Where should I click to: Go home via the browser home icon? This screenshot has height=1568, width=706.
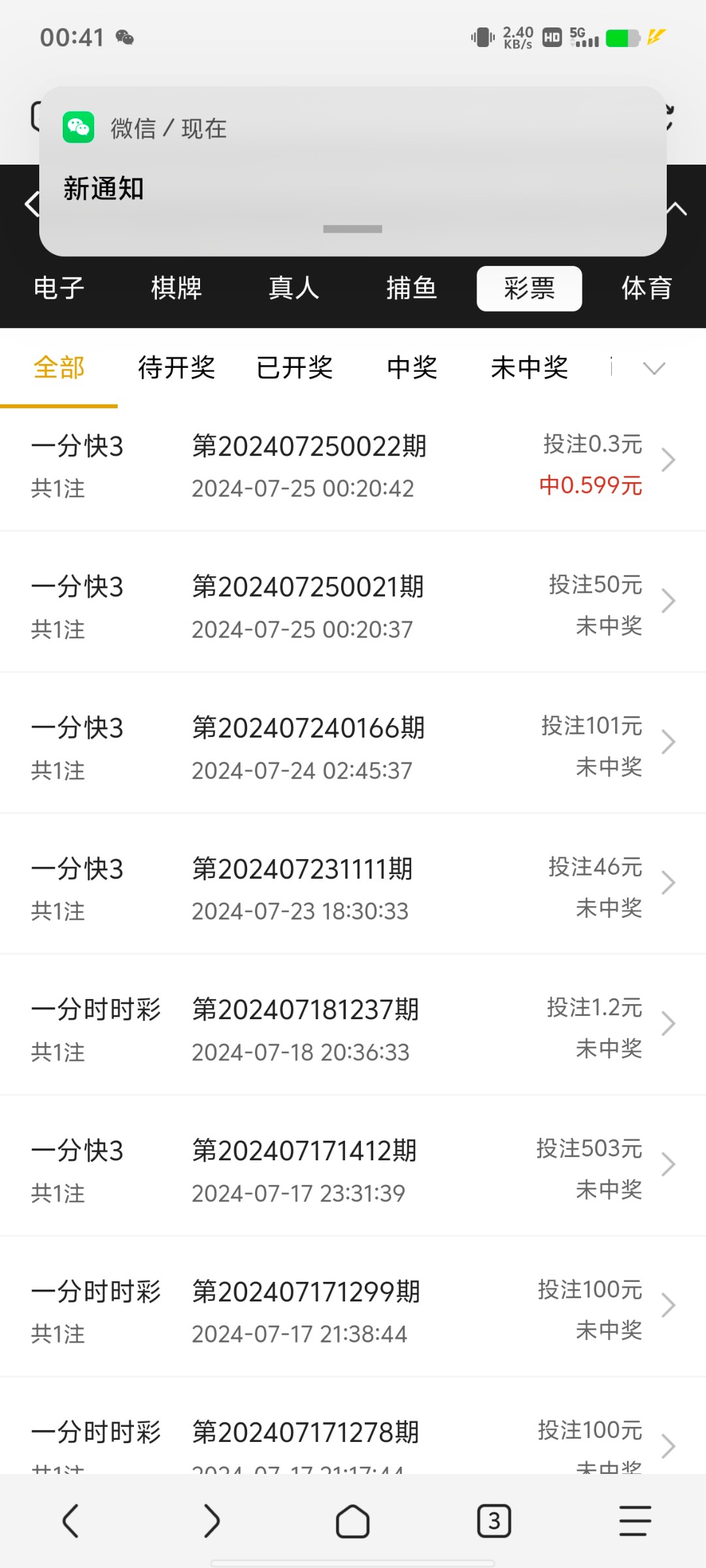pyautogui.click(x=353, y=1520)
